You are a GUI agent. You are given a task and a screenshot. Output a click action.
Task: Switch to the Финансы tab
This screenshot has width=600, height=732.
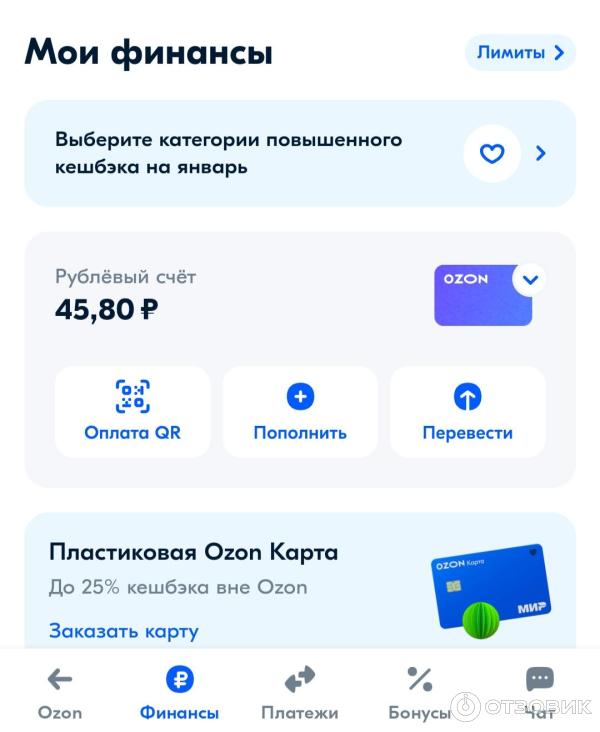click(179, 694)
